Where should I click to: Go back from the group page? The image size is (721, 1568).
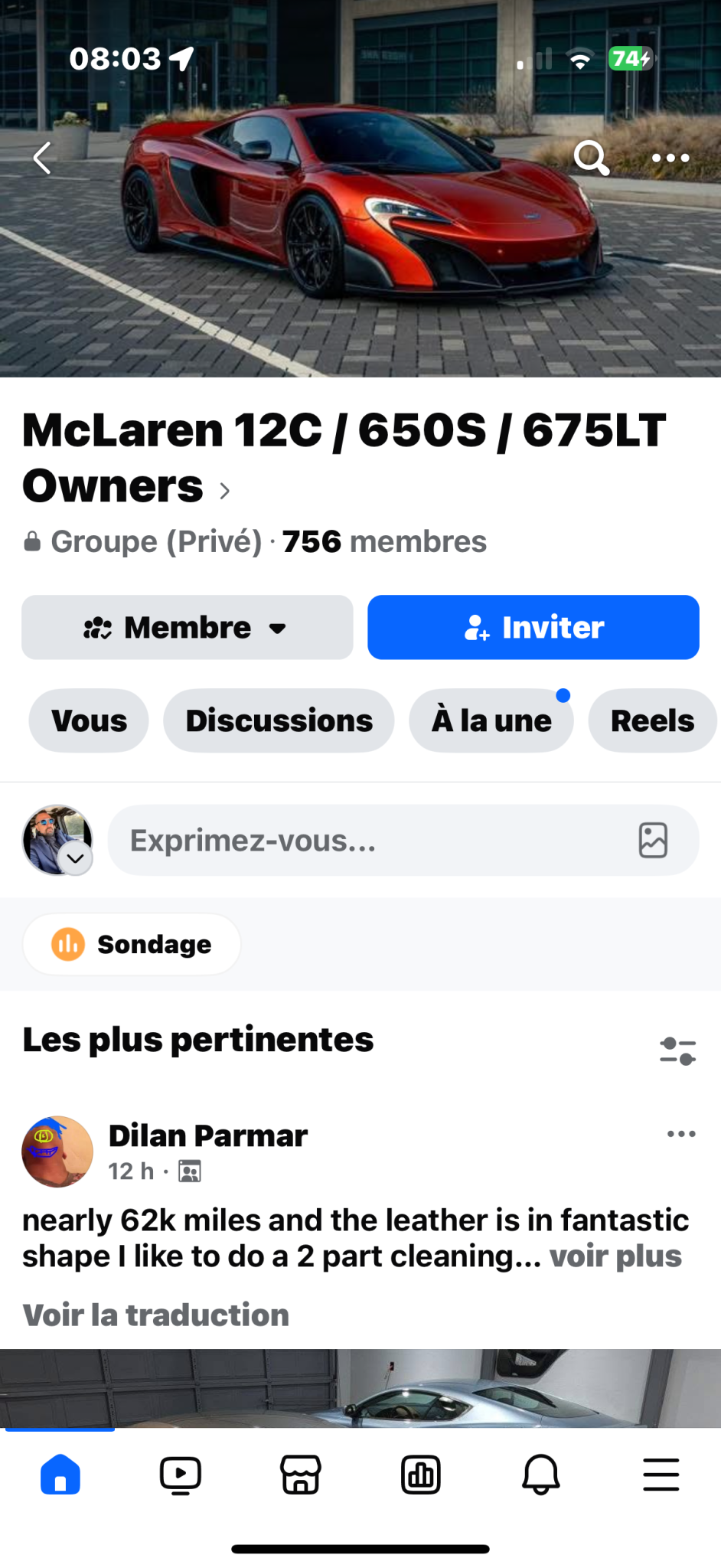coord(43,158)
